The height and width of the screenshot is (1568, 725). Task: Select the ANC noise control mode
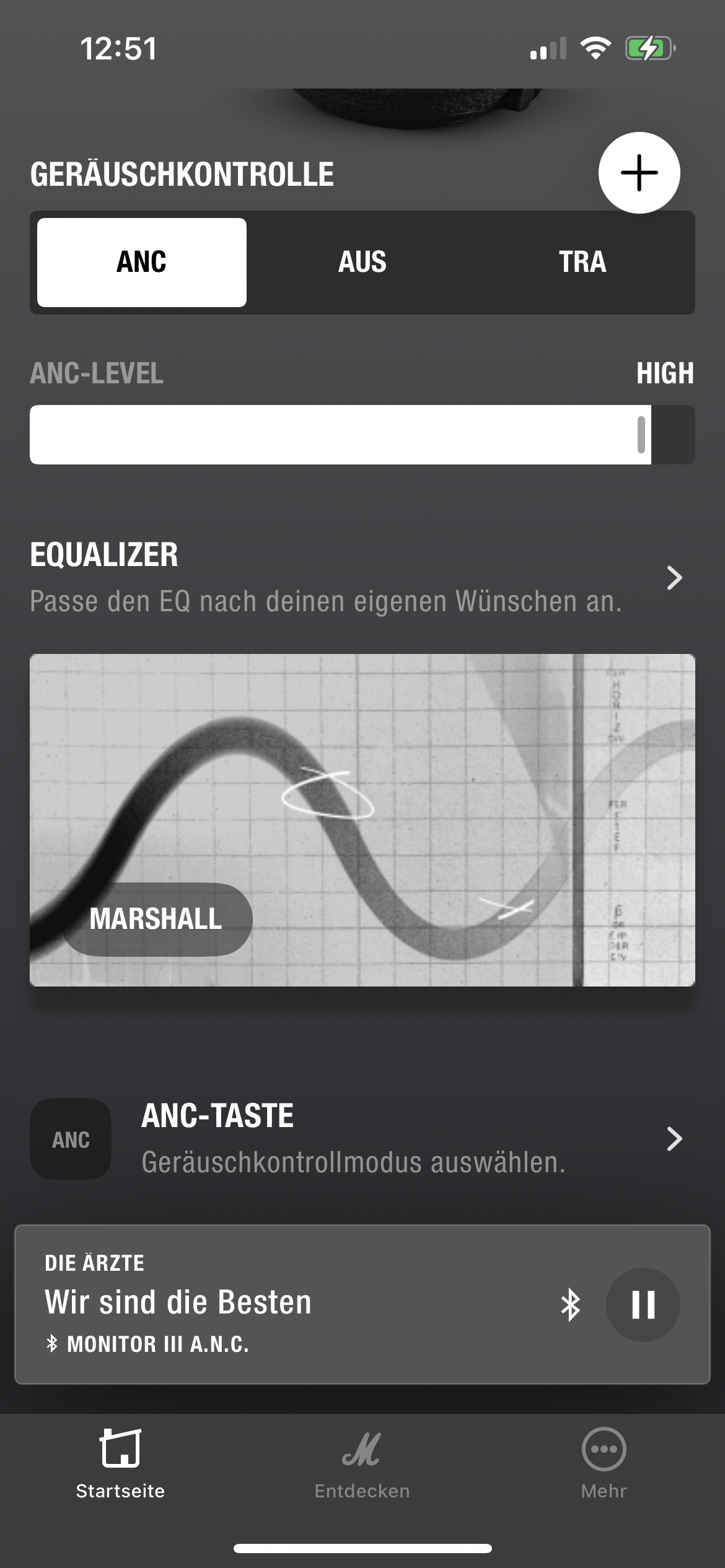(142, 262)
